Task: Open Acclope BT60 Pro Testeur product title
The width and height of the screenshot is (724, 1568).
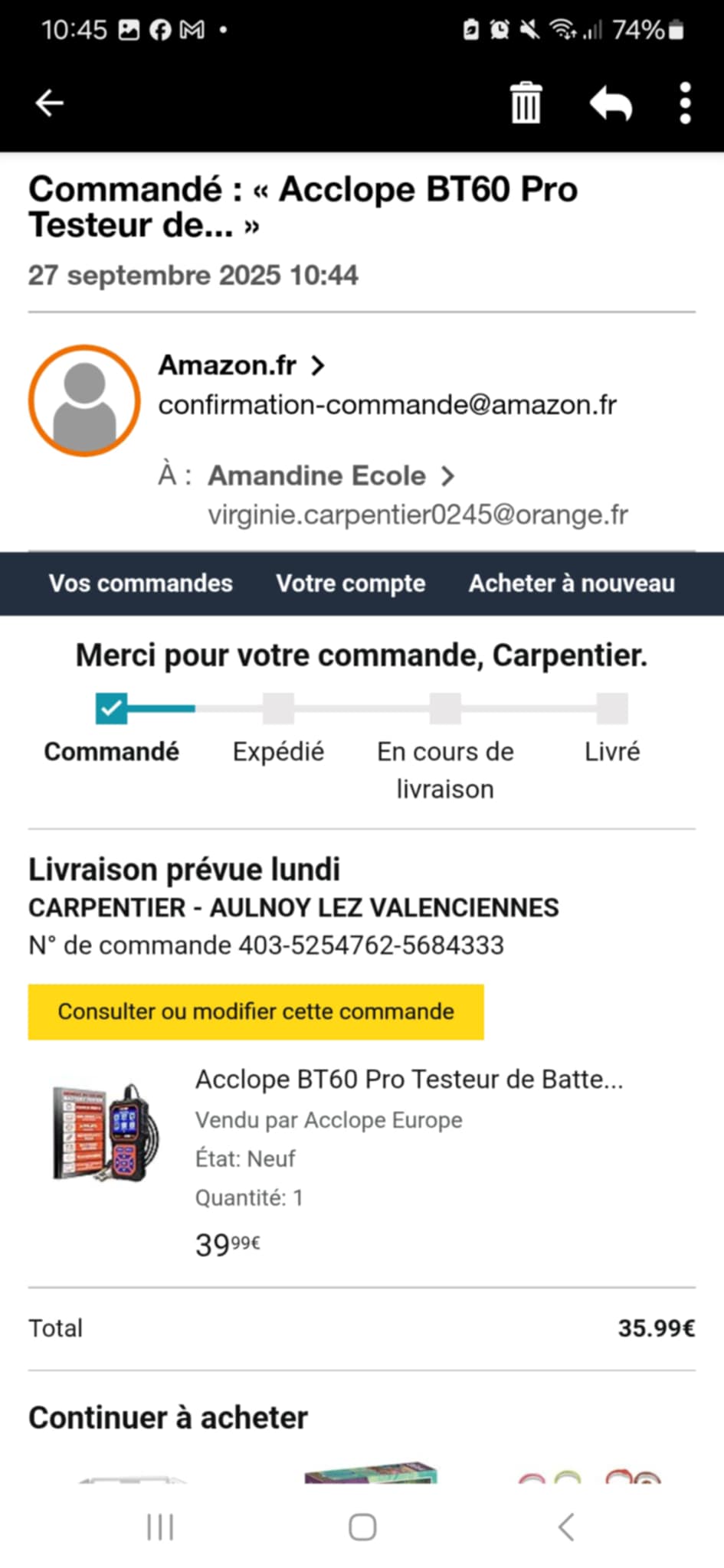Action: point(409,1080)
